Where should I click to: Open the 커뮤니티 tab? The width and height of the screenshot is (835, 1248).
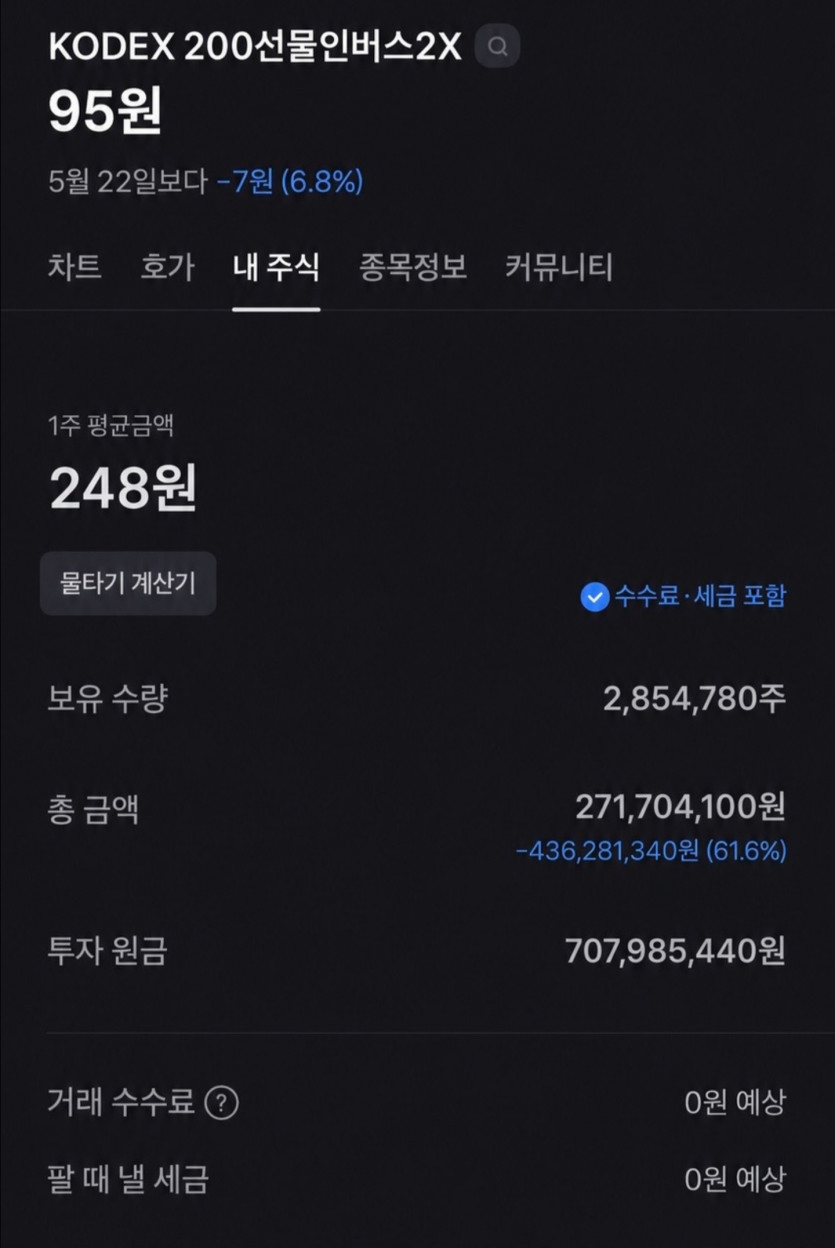[x=559, y=267]
